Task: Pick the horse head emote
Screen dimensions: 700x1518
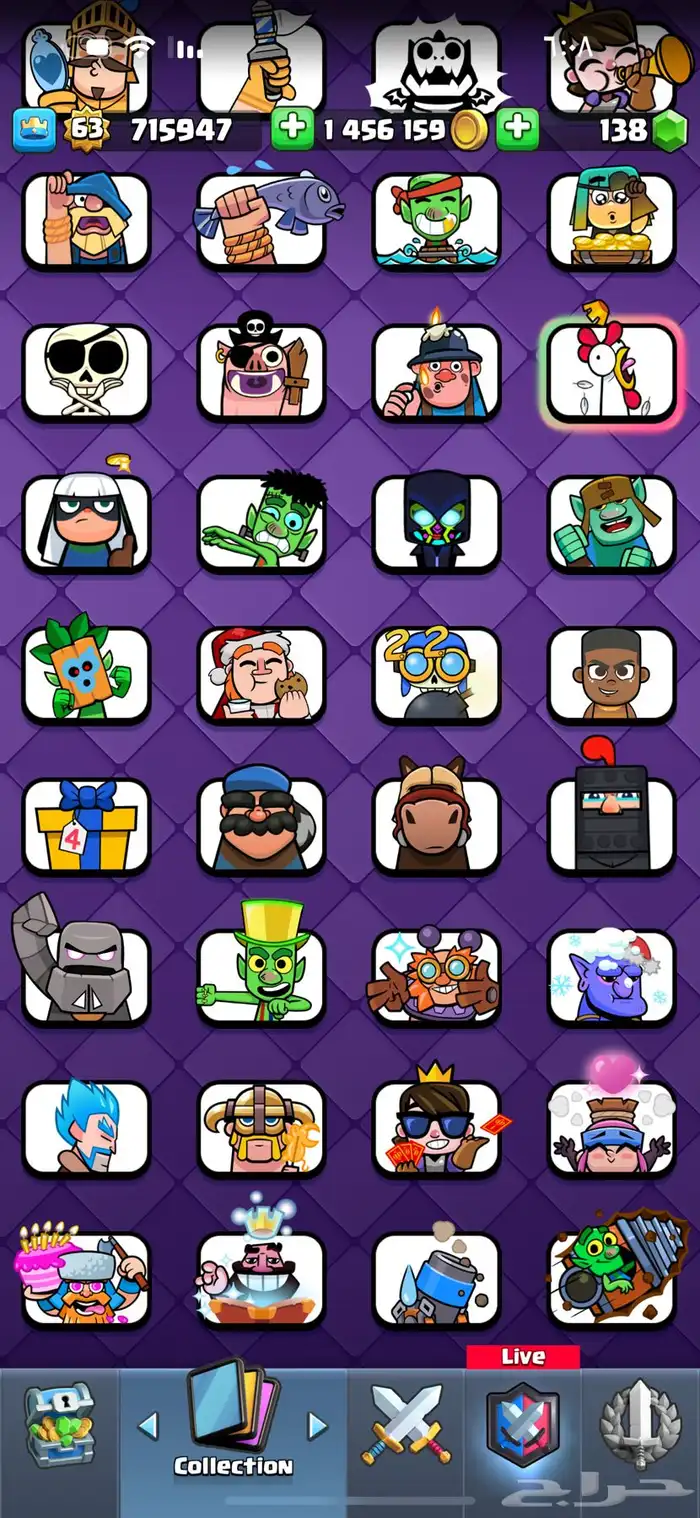Action: [x=436, y=826]
